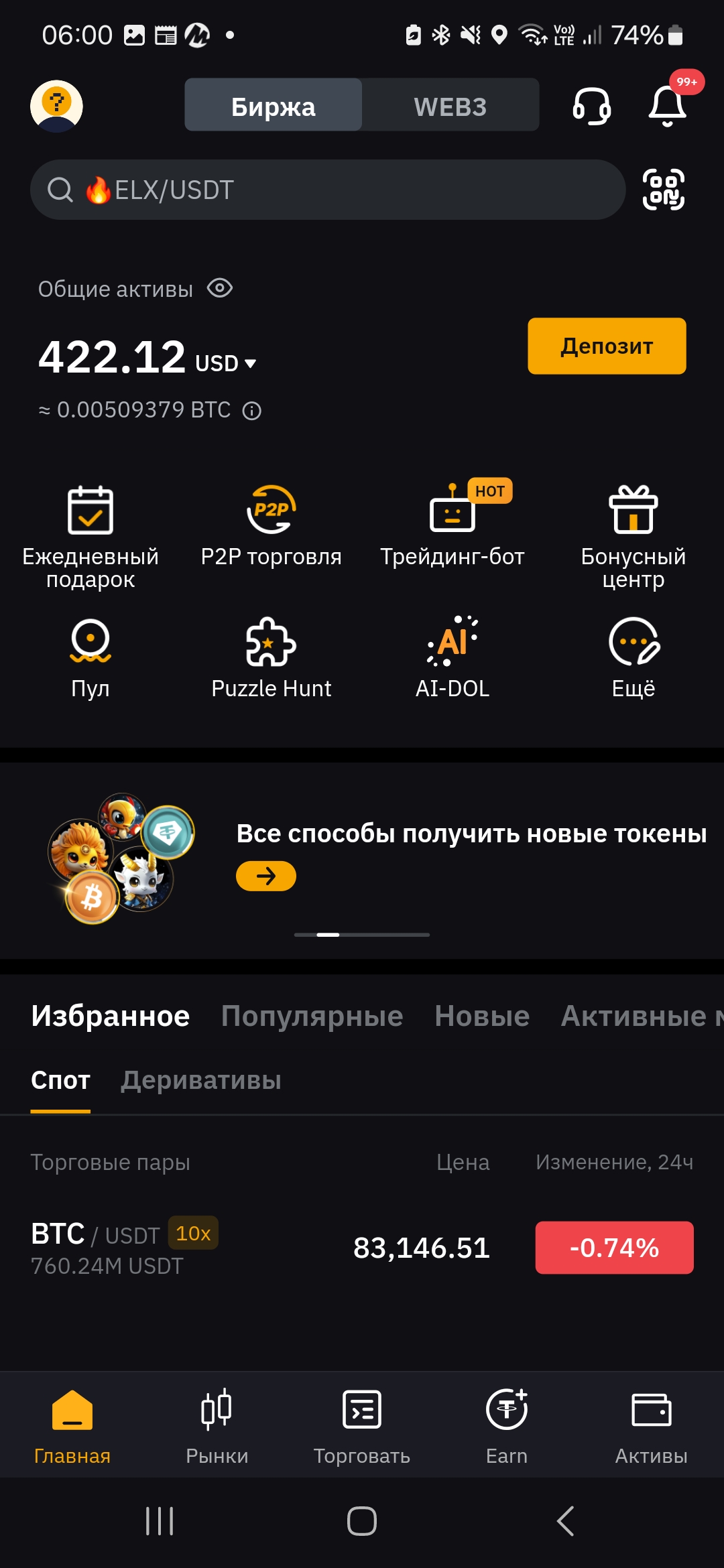The height and width of the screenshot is (1568, 724).
Task: Select the Деривативы tab
Action: pos(201,1080)
